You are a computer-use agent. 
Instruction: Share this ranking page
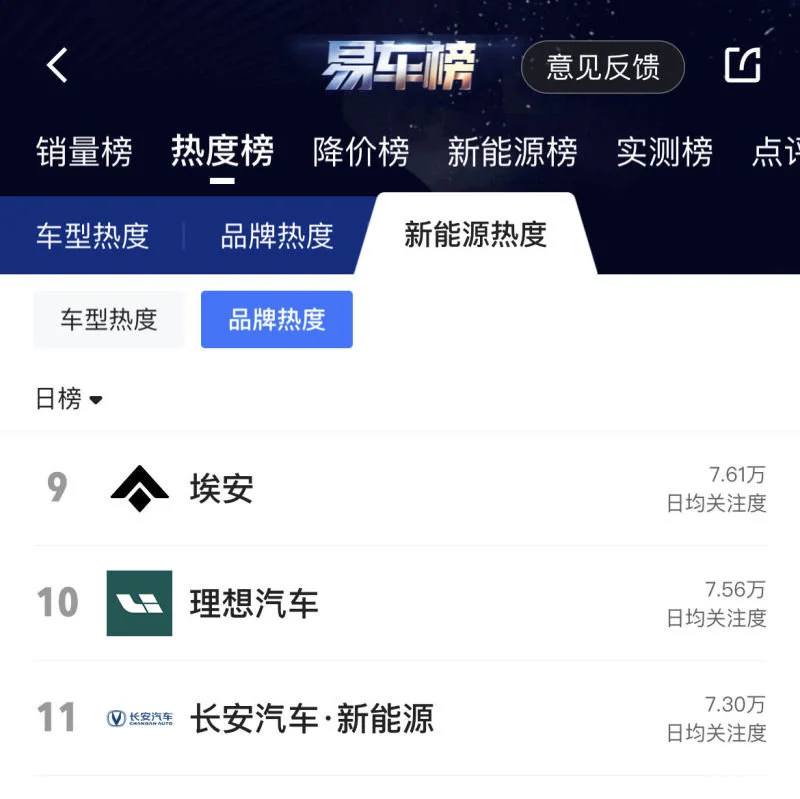click(742, 66)
